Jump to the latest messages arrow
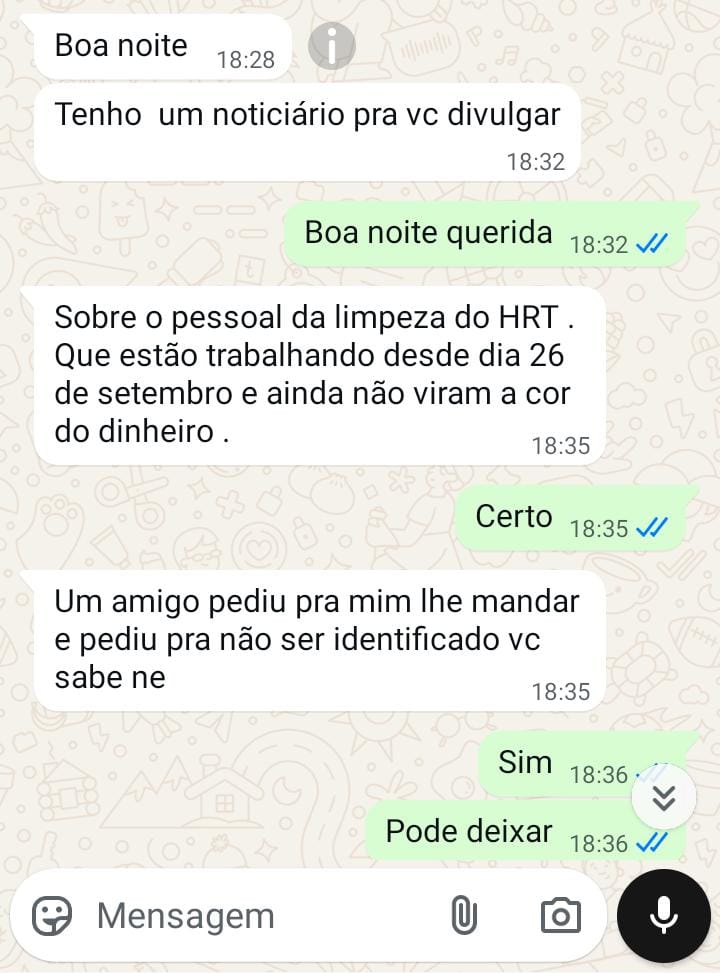720x973 pixels. [664, 797]
